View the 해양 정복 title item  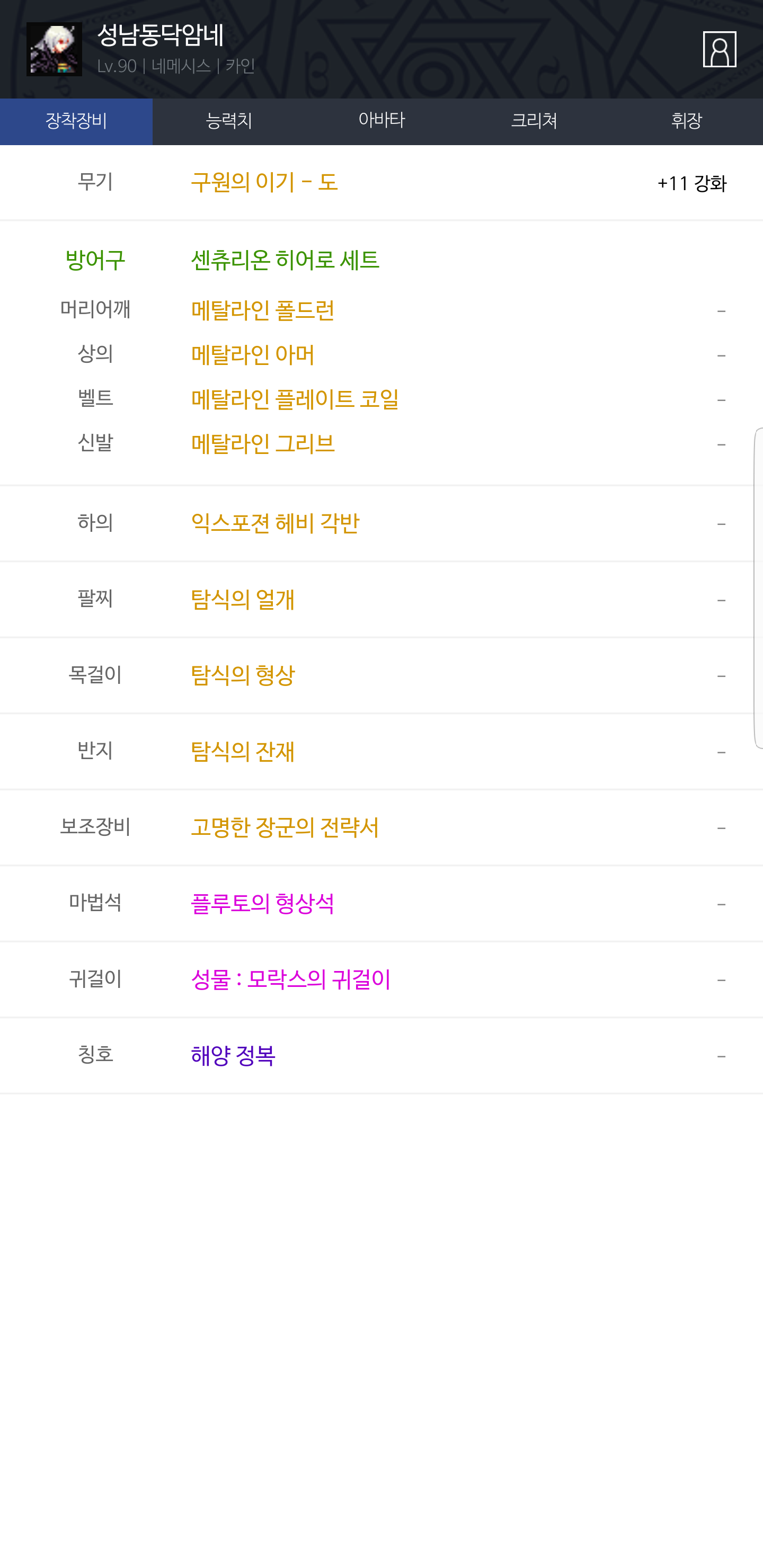point(381,1055)
